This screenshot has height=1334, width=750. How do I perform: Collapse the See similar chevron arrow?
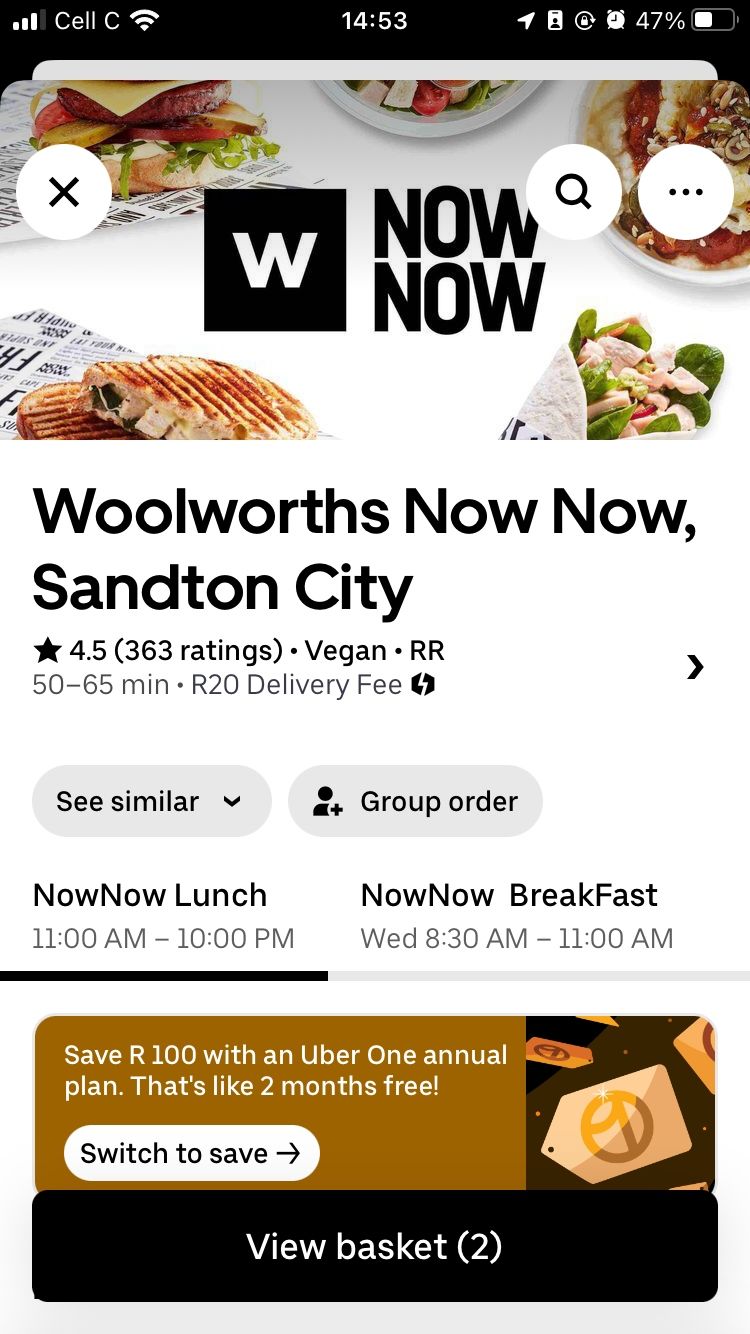(x=233, y=801)
